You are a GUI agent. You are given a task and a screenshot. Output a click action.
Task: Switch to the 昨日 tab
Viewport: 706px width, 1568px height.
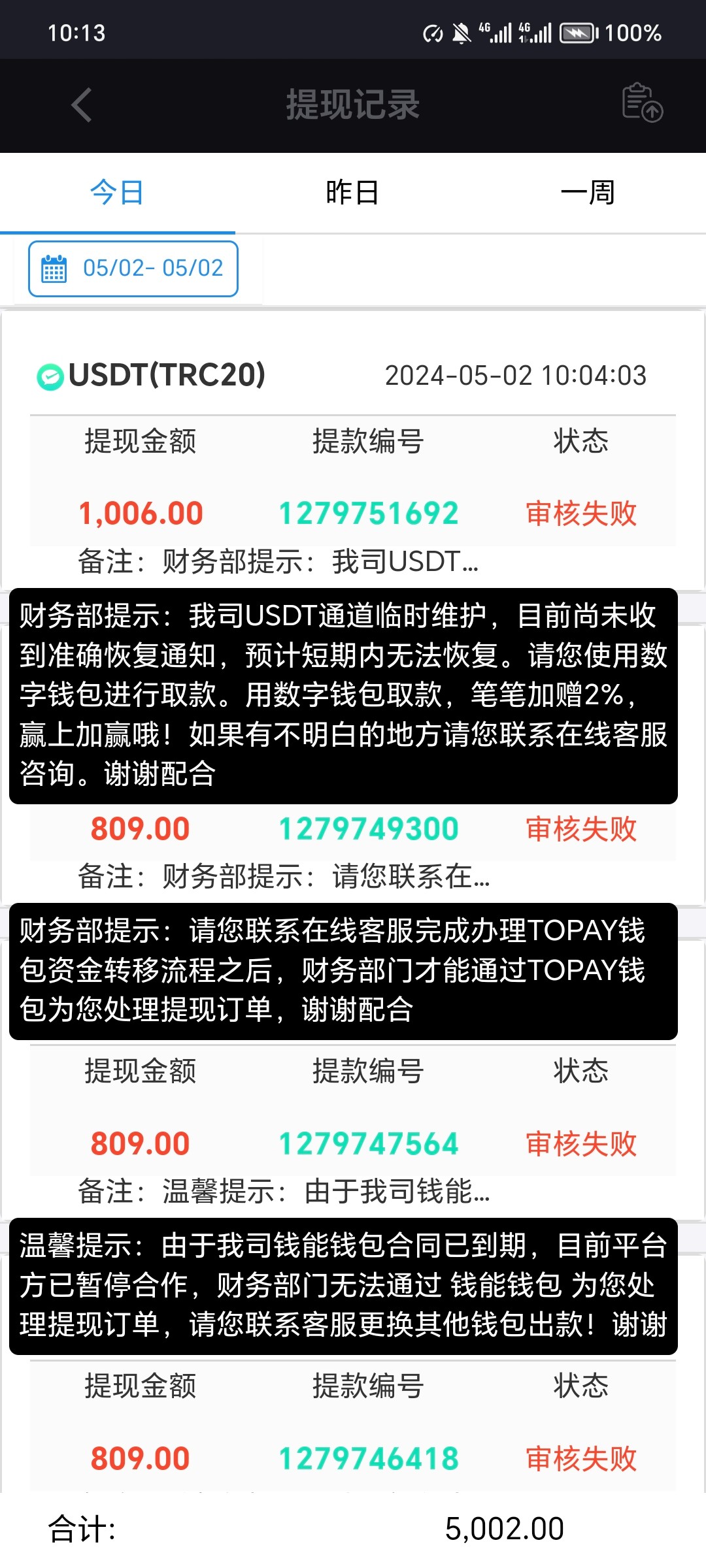point(352,193)
